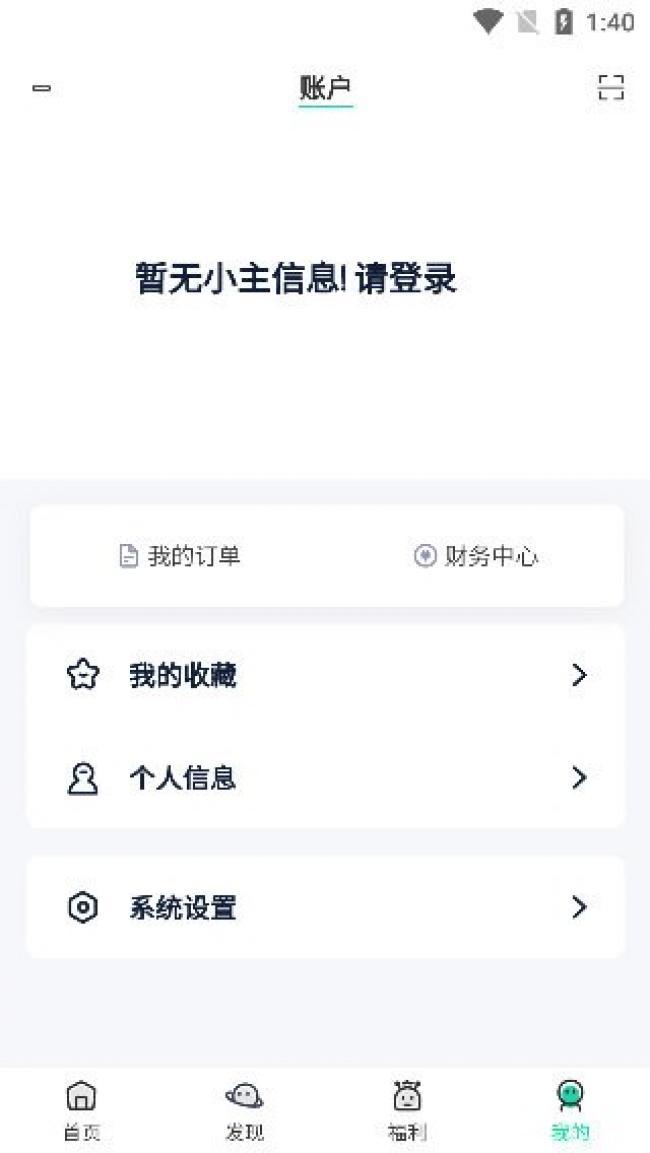Switch to the 发现 discover tab
Image resolution: width=650 pixels, height=1153 pixels.
point(244,1110)
